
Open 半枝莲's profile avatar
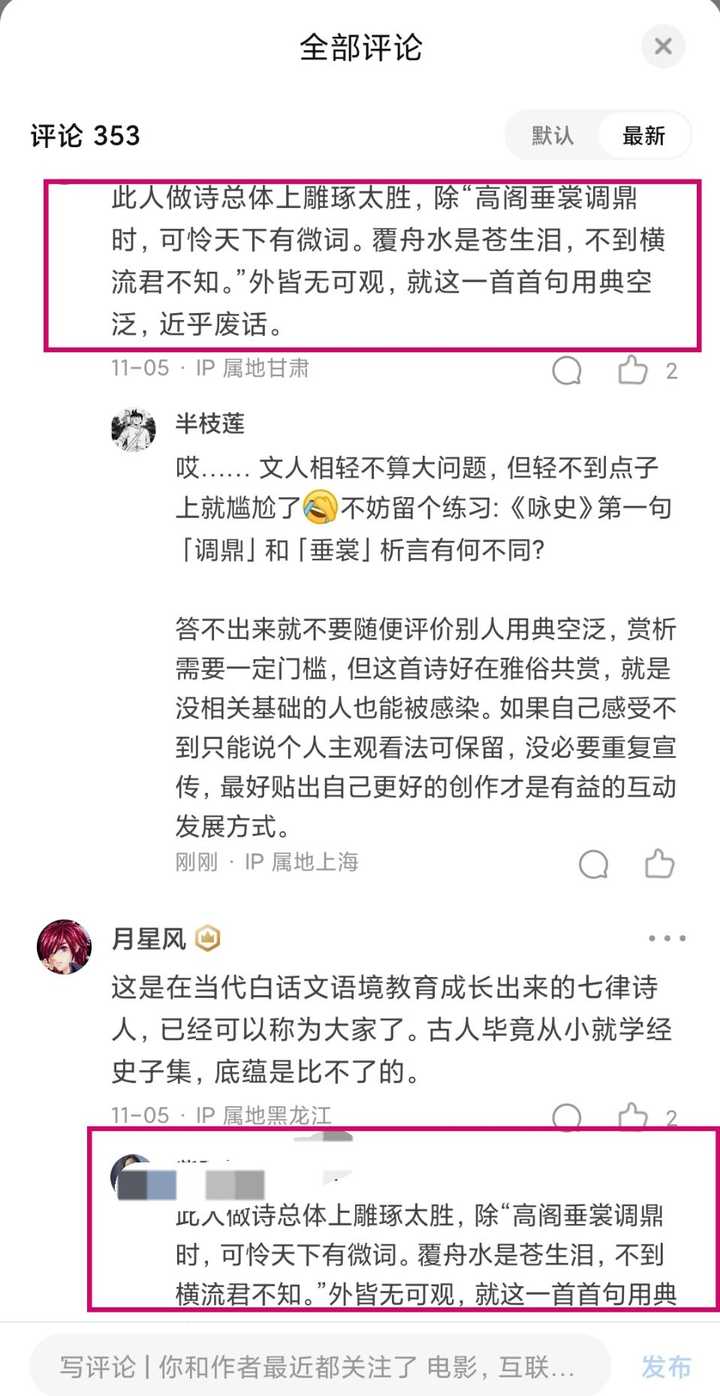pos(133,430)
